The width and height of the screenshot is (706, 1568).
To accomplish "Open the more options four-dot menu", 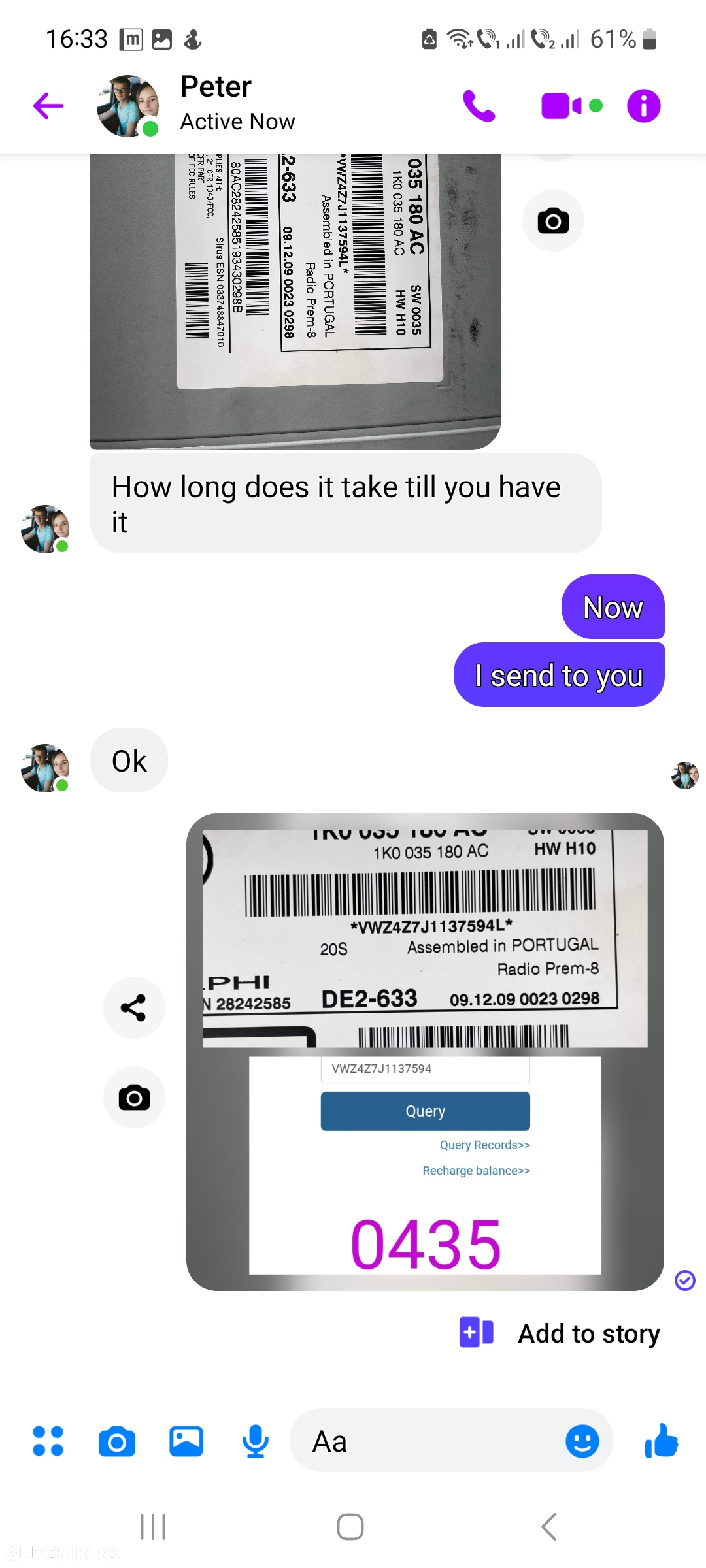I will click(x=48, y=1441).
